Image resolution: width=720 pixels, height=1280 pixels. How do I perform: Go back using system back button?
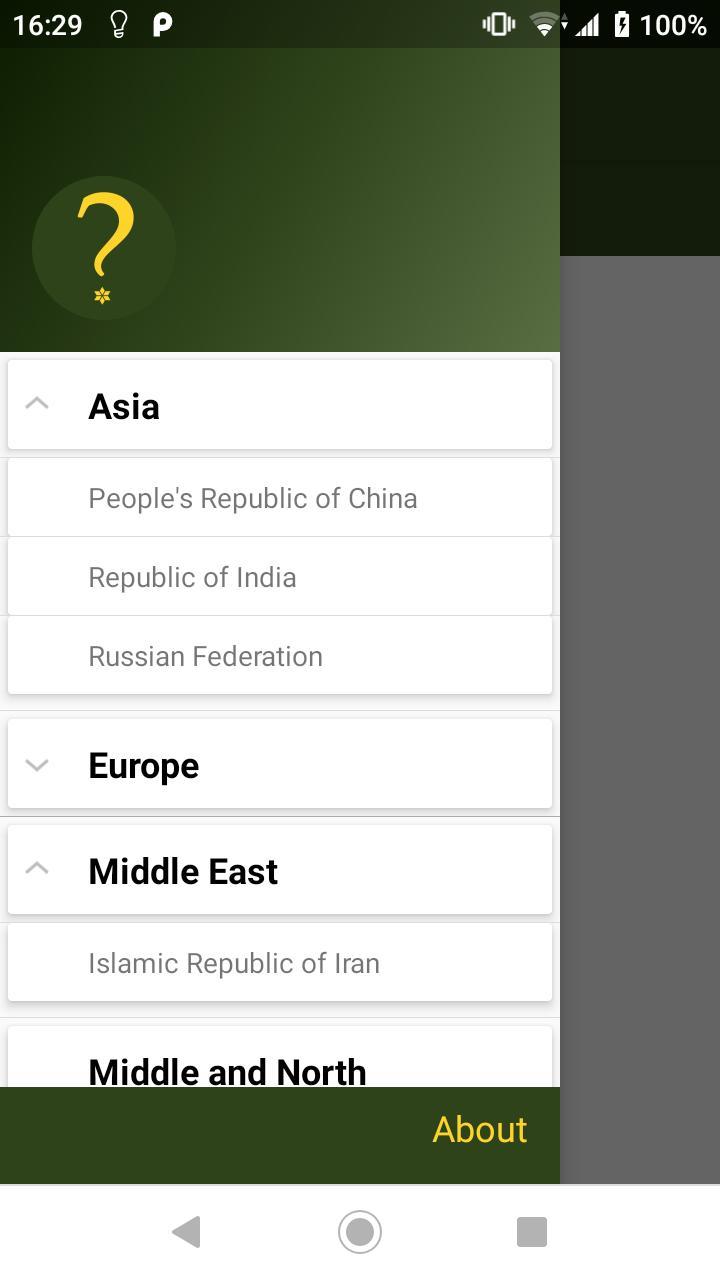pos(187,1231)
